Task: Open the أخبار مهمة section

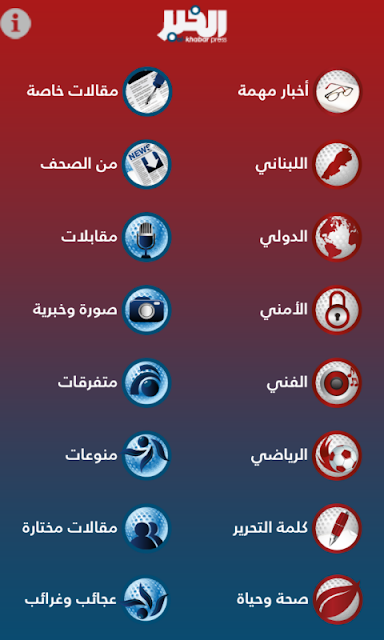Action: tap(300, 91)
